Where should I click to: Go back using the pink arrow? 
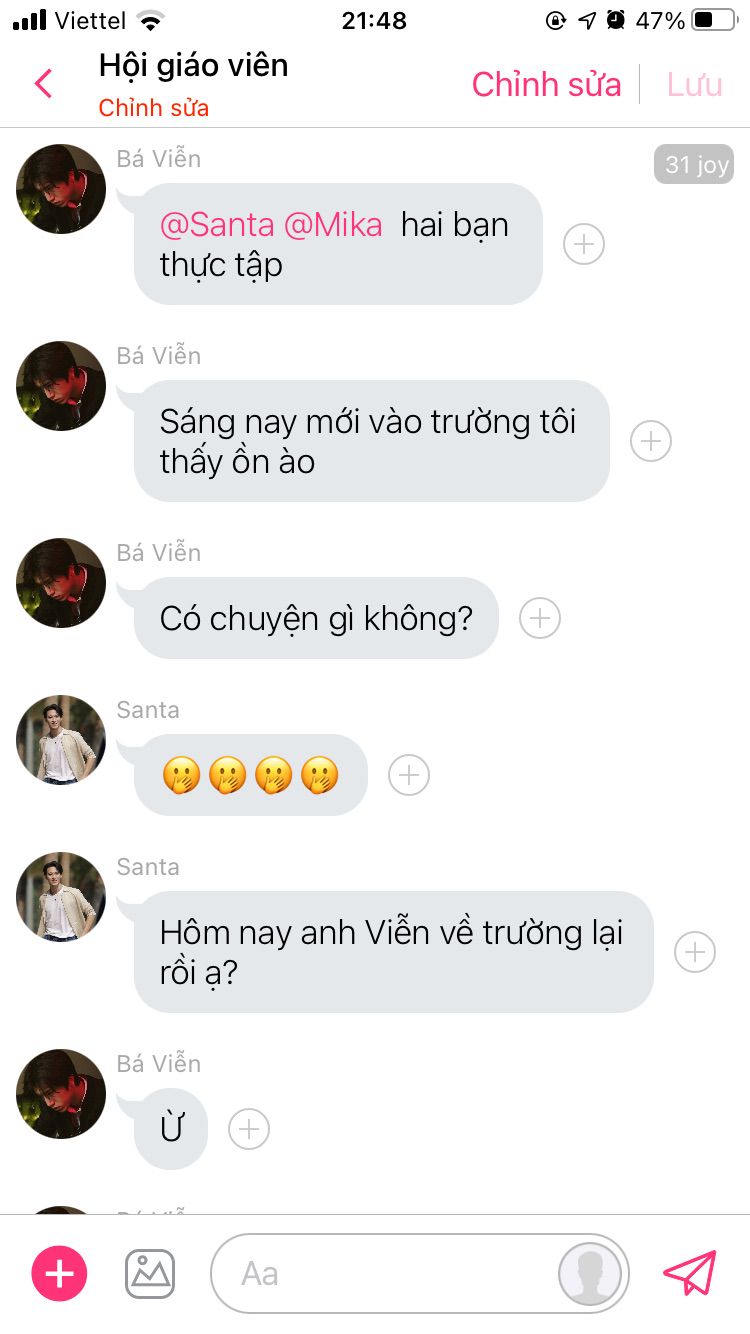pyautogui.click(x=43, y=83)
